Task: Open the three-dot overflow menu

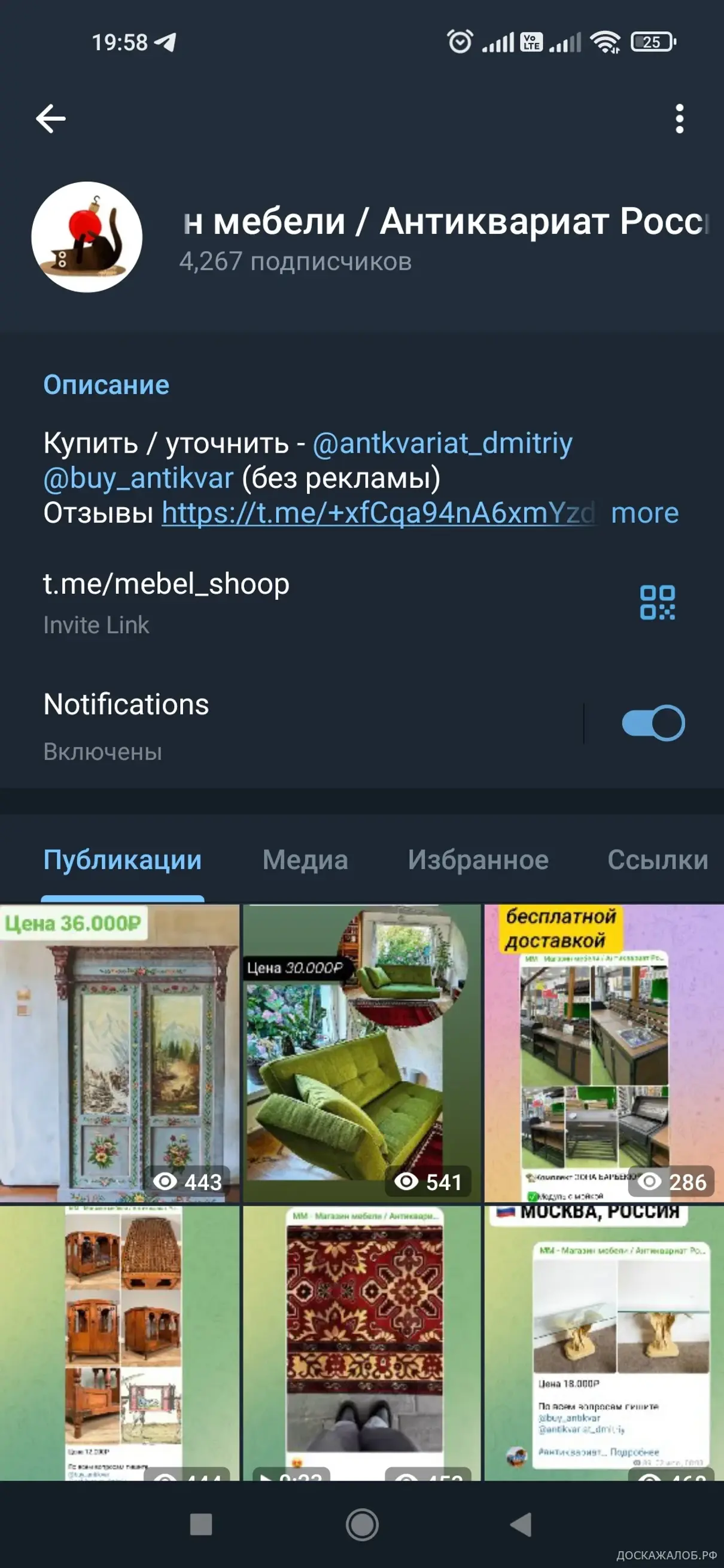Action: (x=680, y=118)
